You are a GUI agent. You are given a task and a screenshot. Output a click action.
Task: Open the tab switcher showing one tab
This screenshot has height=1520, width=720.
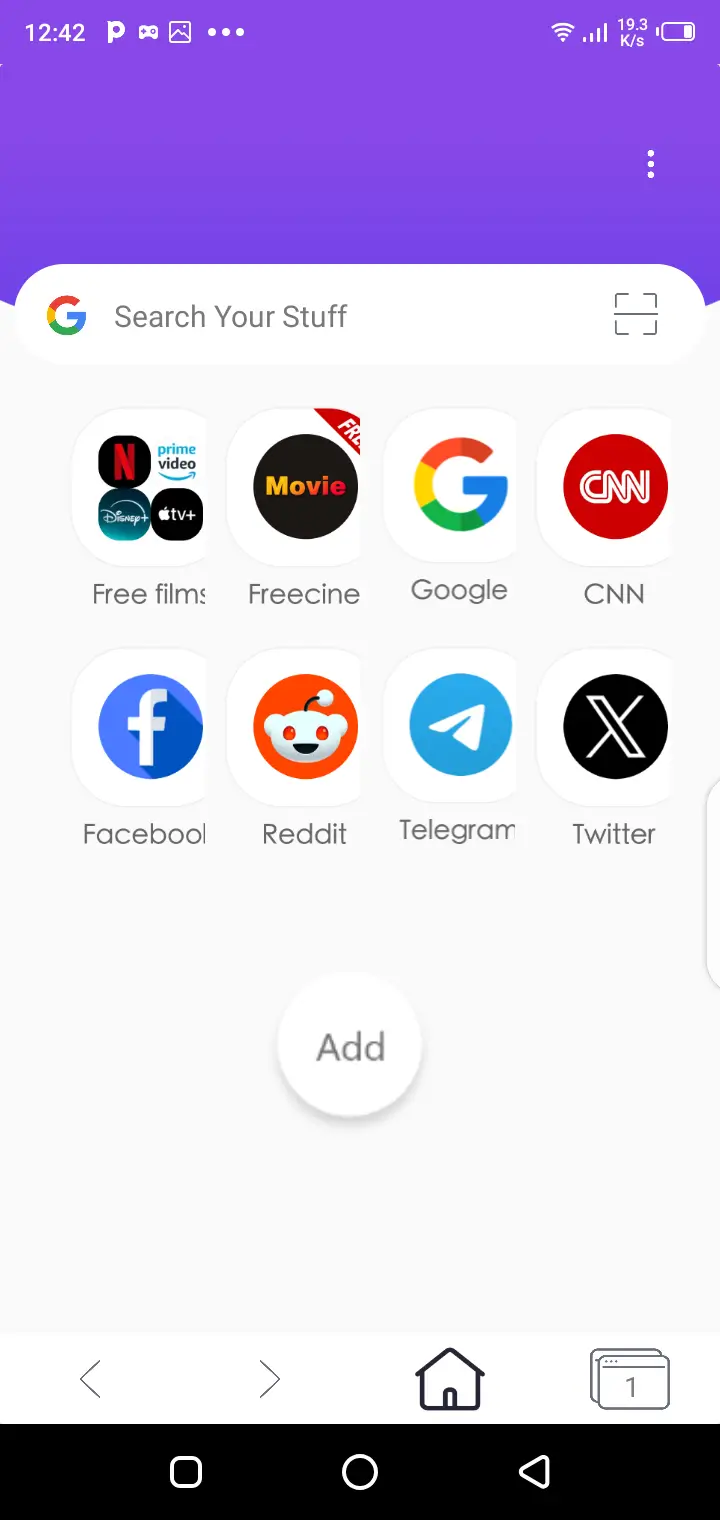point(630,1378)
